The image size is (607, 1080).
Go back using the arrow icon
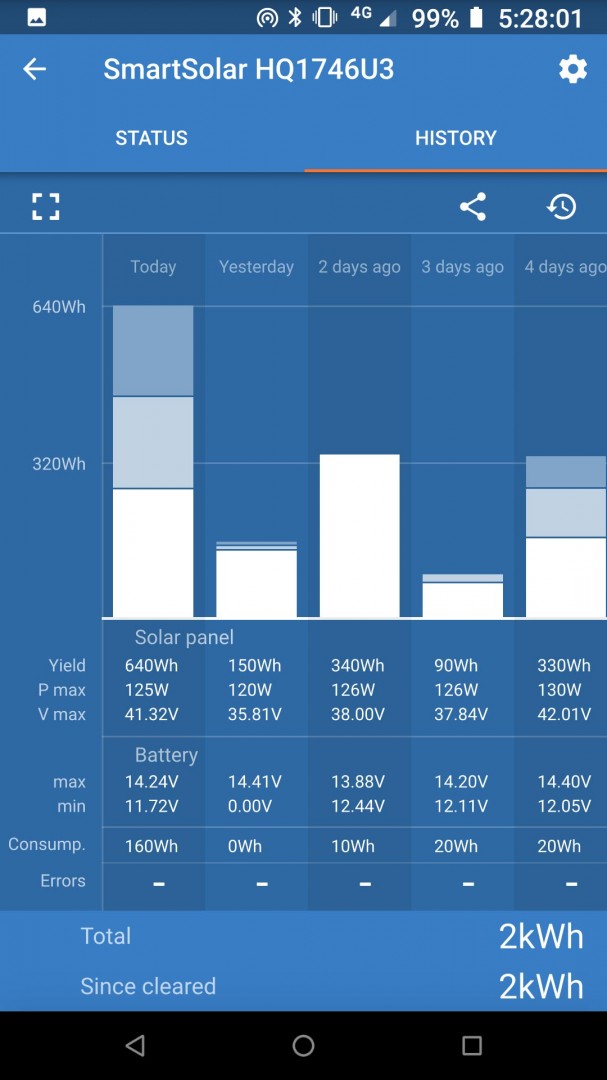pyautogui.click(x=35, y=69)
